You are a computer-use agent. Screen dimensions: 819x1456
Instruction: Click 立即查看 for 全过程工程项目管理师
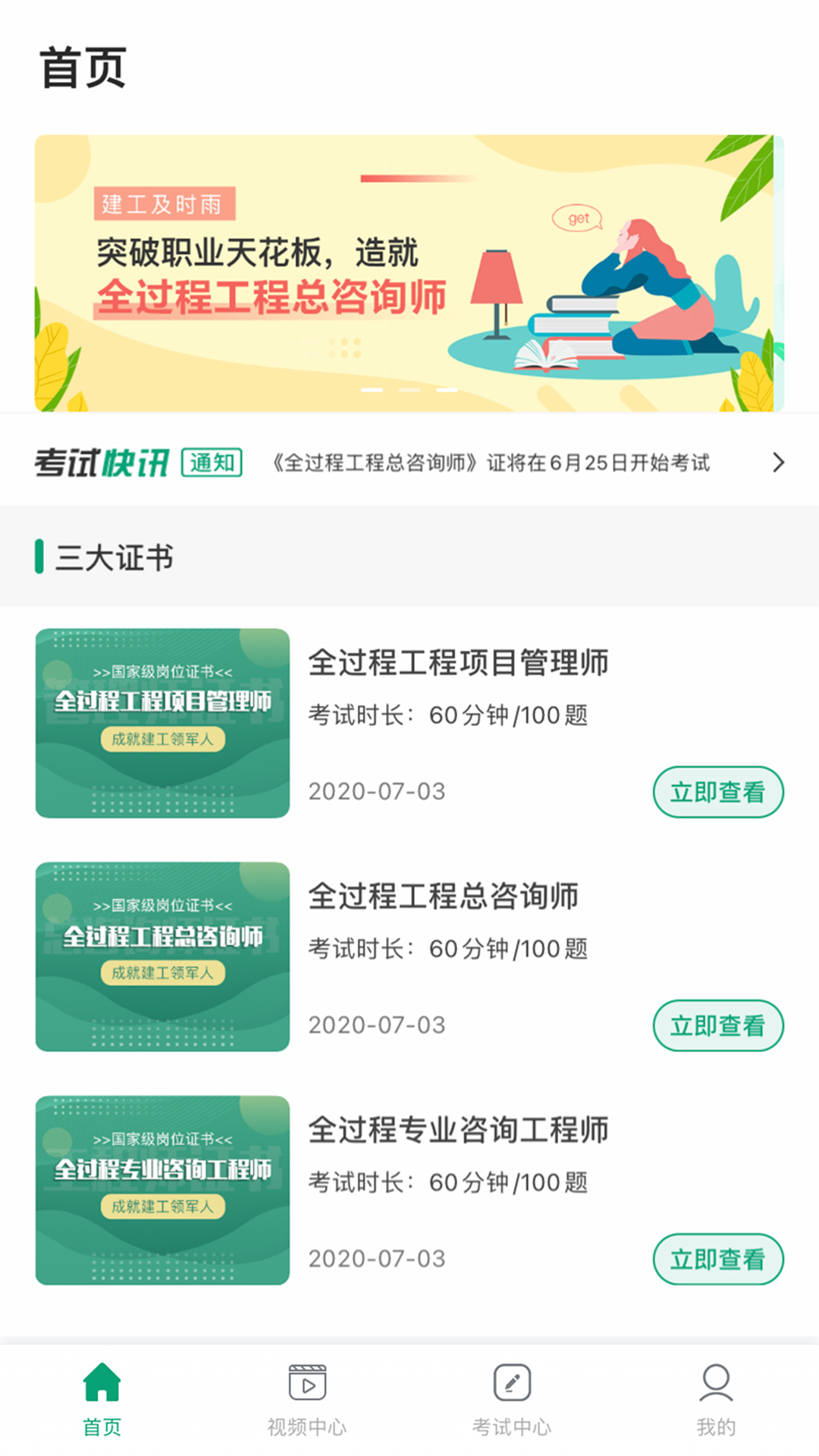click(x=718, y=792)
